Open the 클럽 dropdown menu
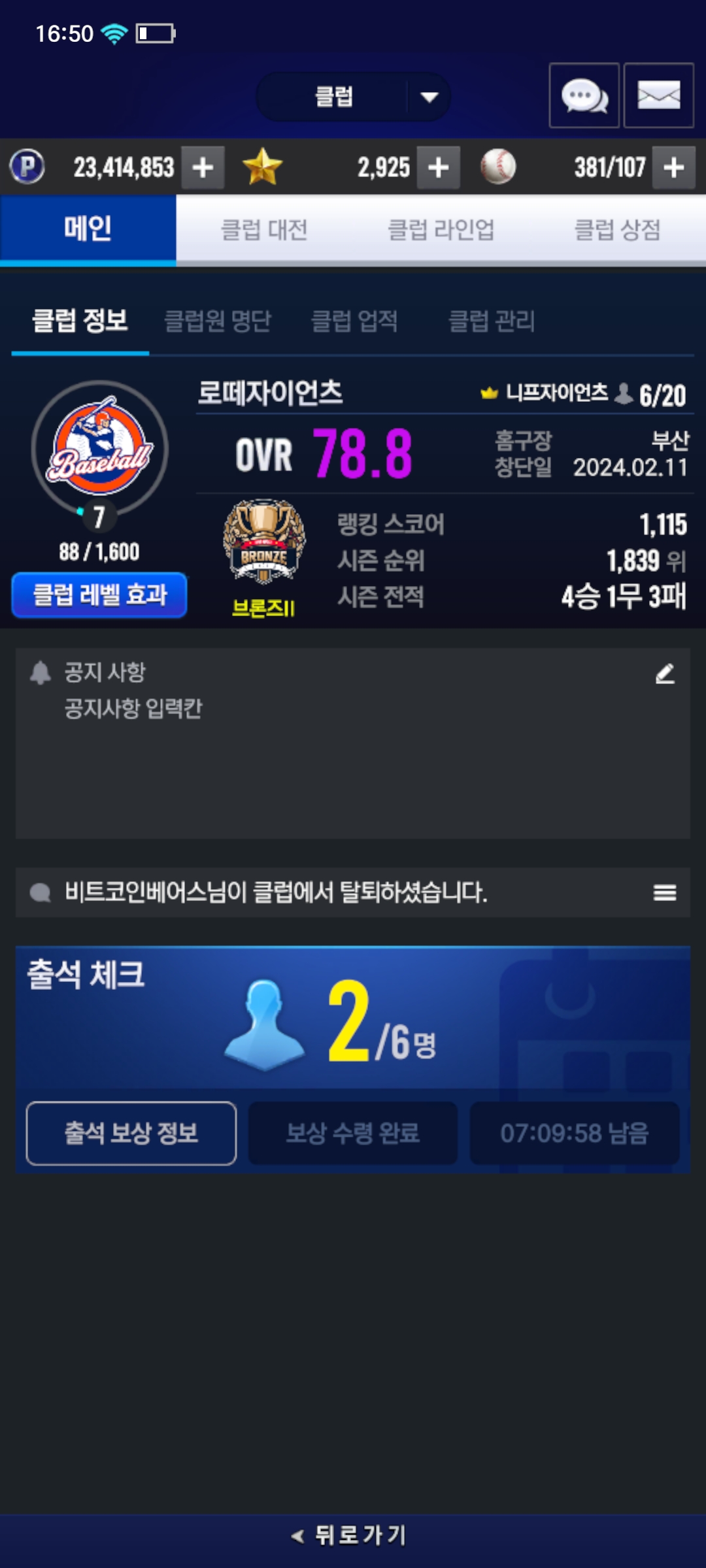The width and height of the screenshot is (706, 1568). (x=353, y=97)
